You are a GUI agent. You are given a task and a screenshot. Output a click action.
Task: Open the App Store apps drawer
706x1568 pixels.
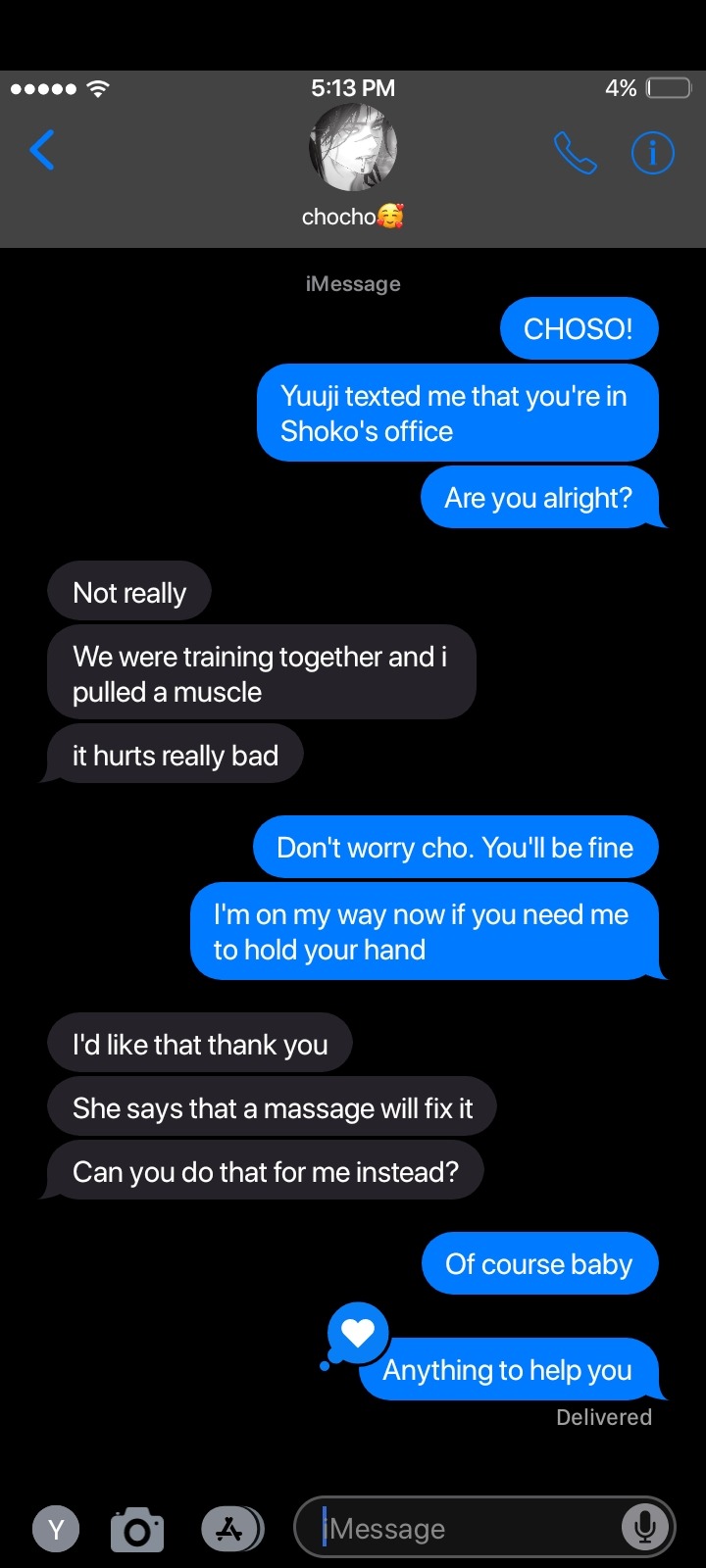coord(231,1529)
